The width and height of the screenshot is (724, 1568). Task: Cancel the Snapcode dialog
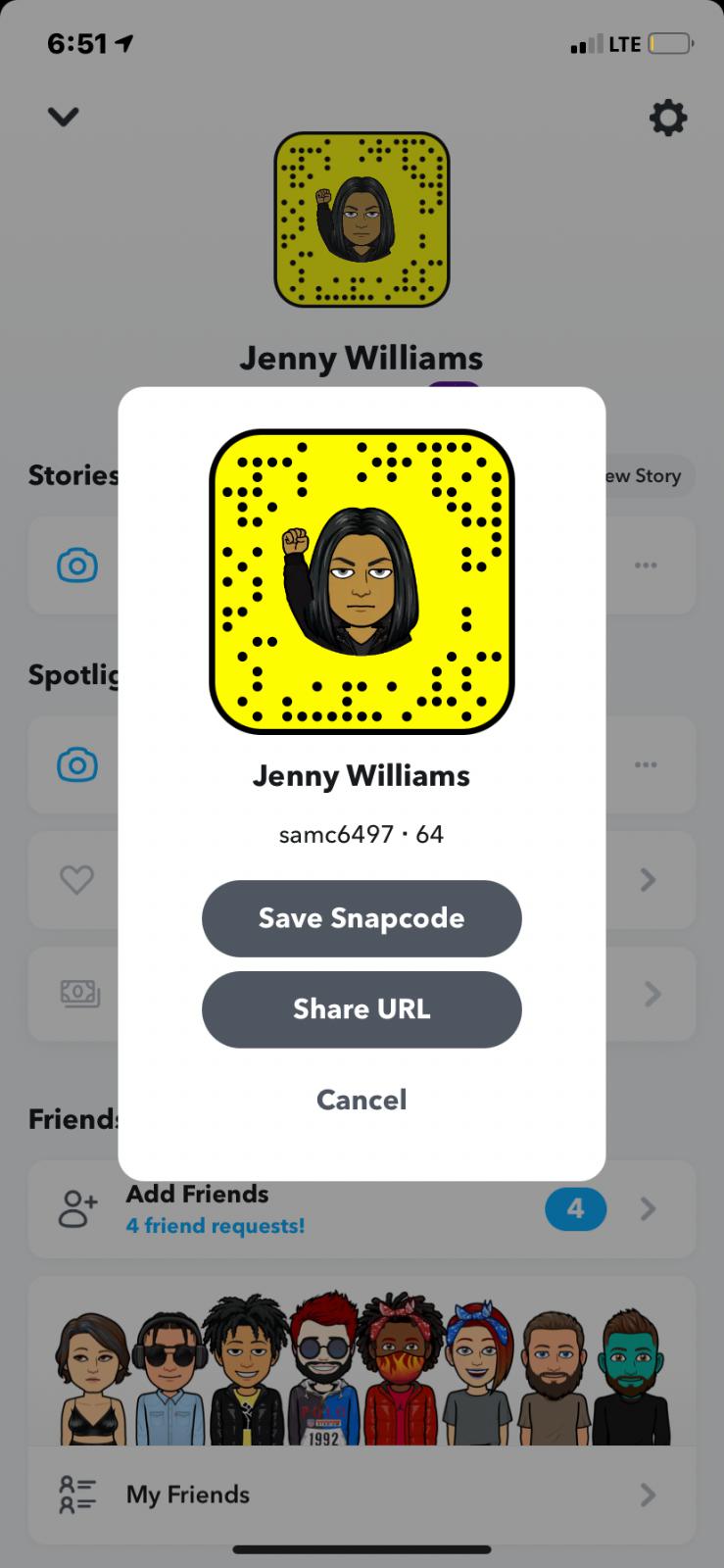coord(361,1100)
